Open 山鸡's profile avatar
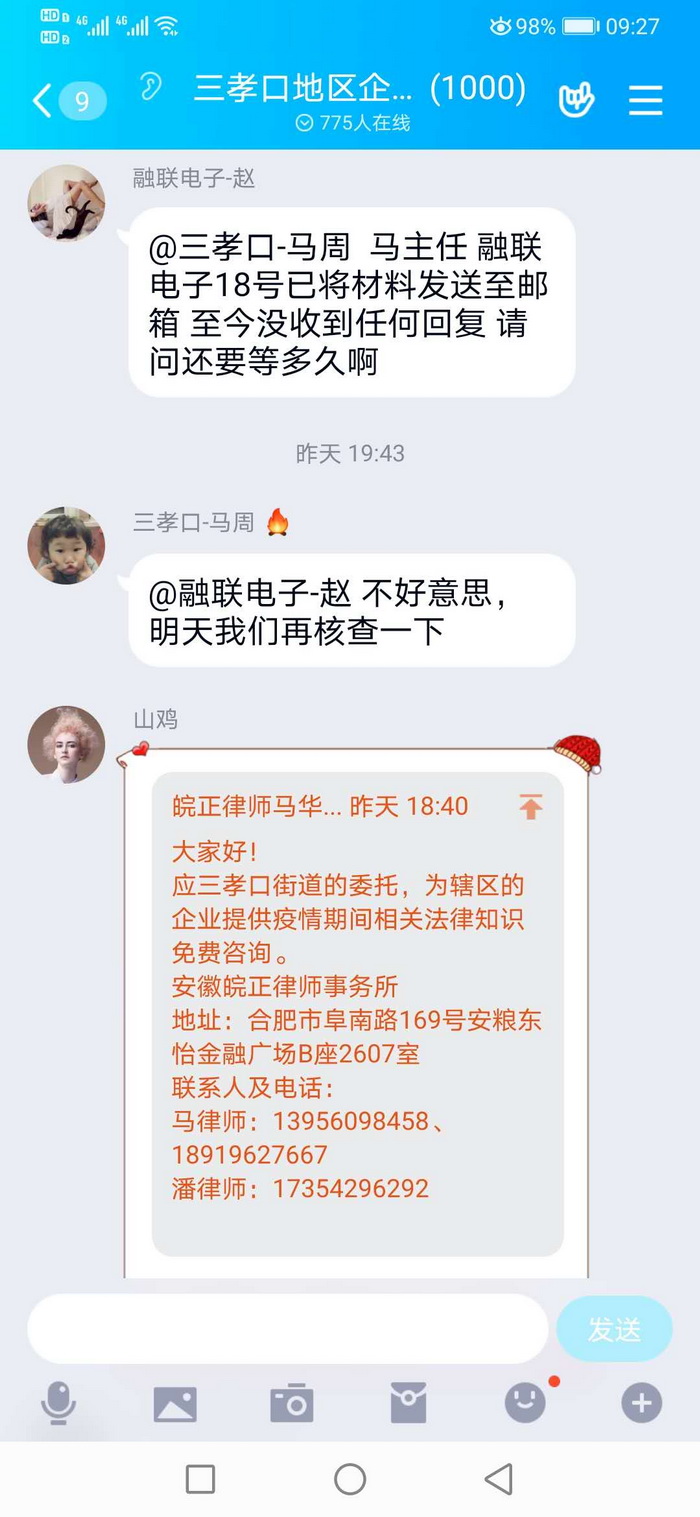This screenshot has width=700, height=1517. [66, 744]
